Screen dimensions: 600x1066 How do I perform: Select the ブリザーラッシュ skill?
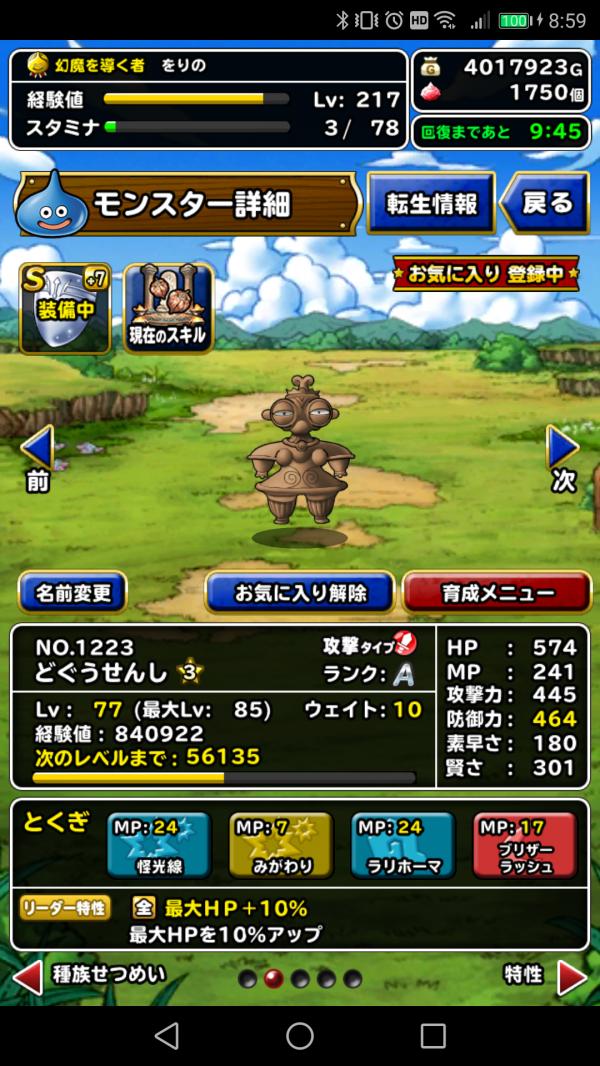coord(526,845)
